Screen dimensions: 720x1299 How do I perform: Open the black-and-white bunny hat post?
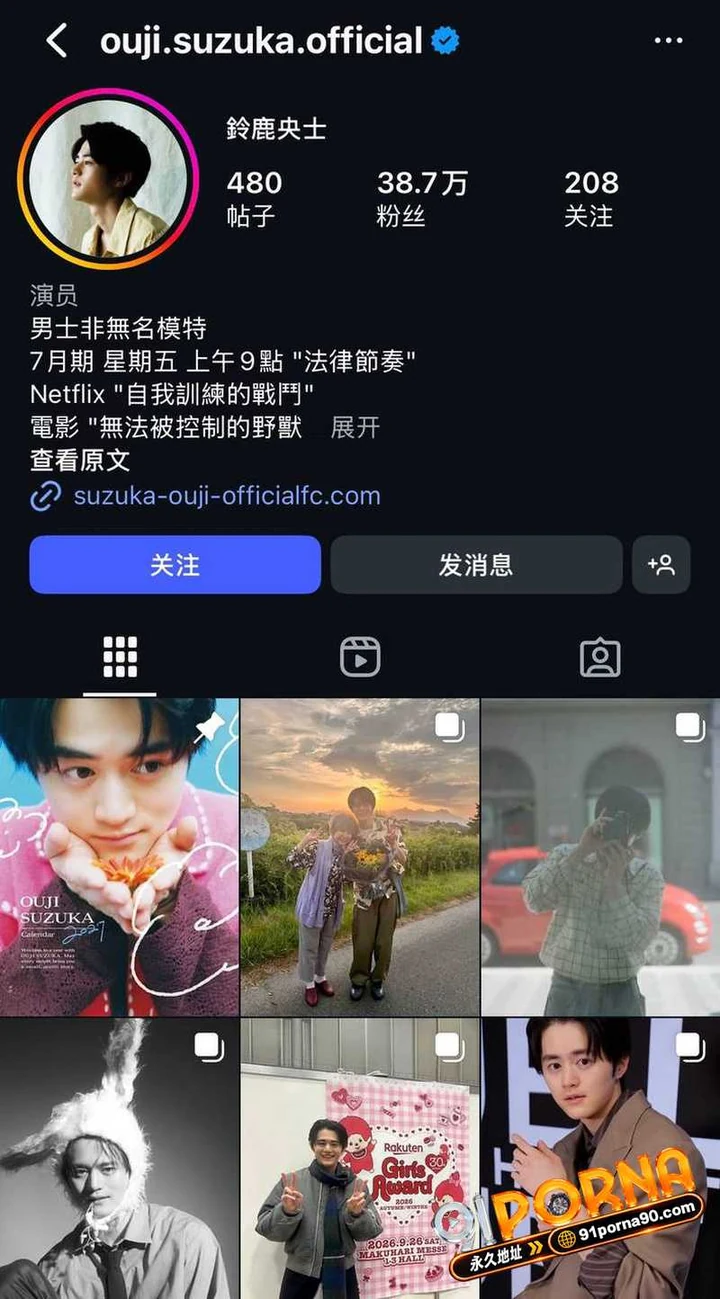pos(119,1159)
